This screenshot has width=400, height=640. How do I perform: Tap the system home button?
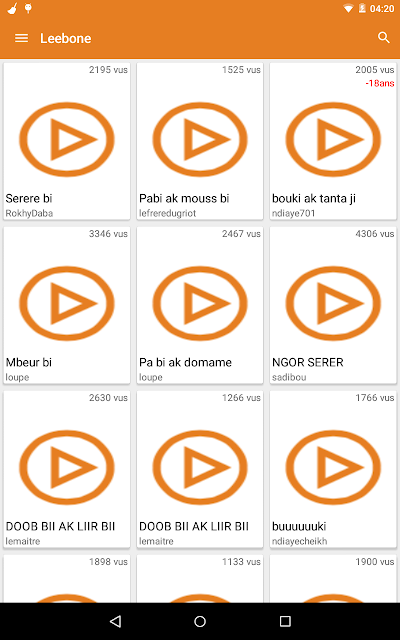coord(200,621)
